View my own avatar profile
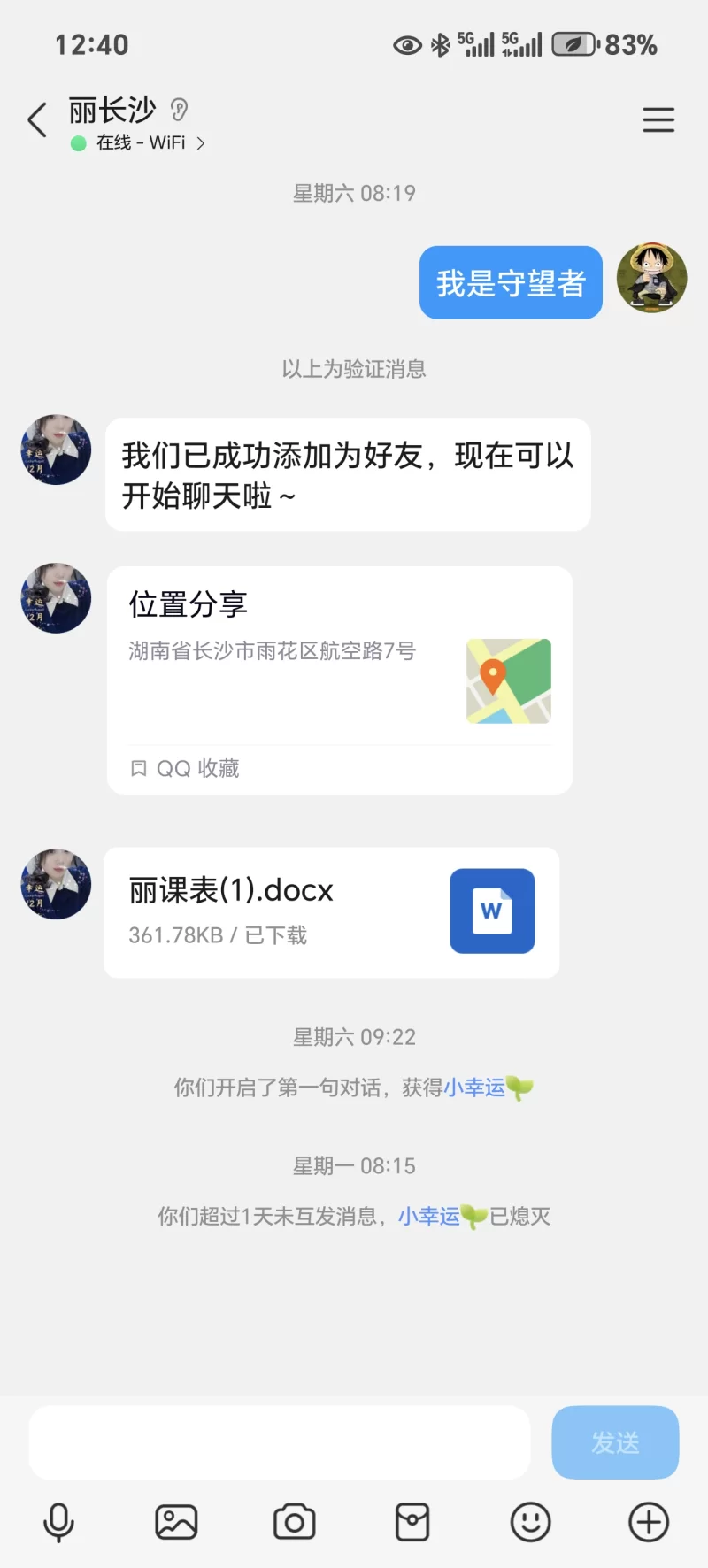 [651, 279]
